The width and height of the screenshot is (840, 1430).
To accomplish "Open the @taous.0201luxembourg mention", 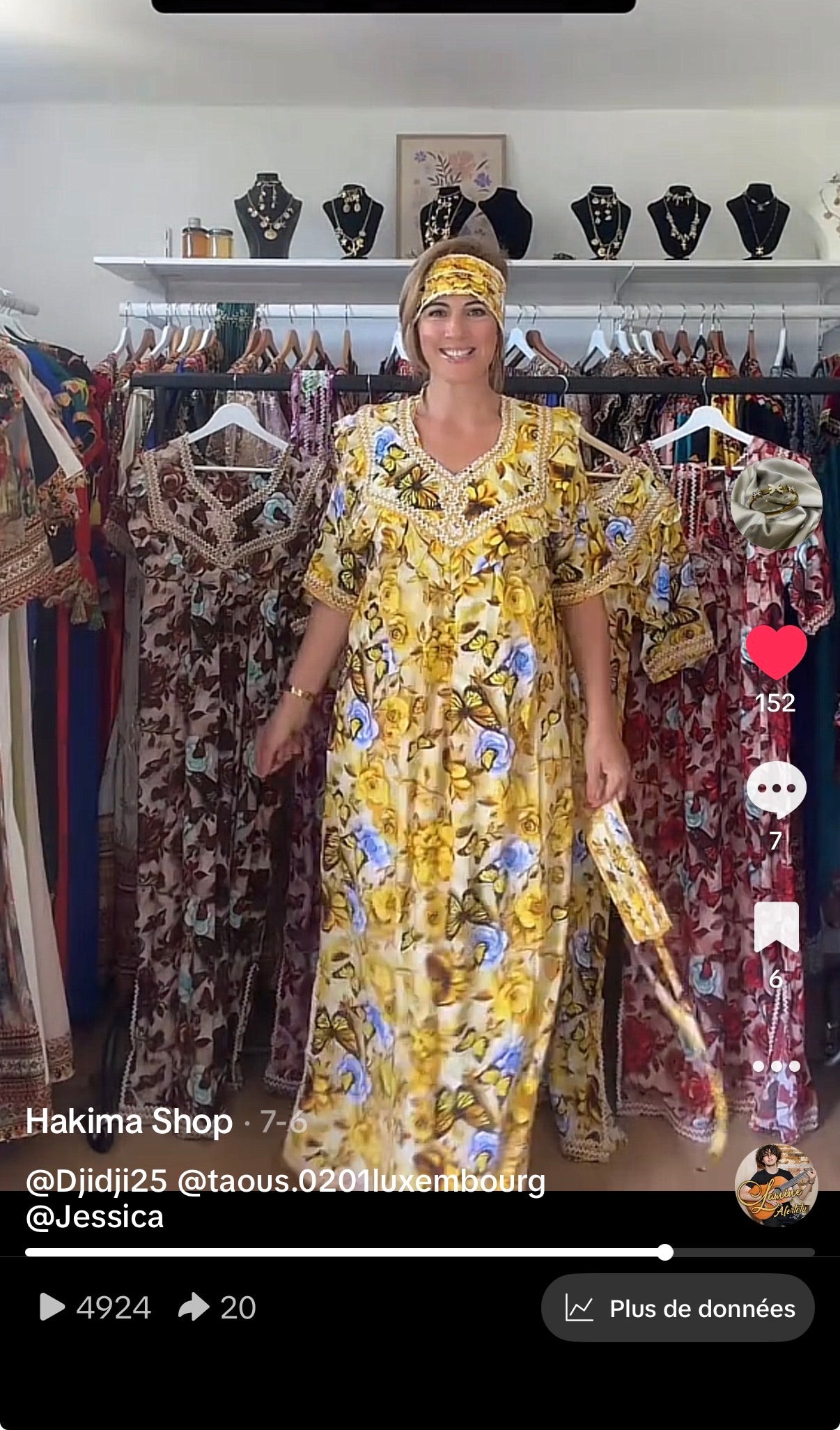I will point(361,1181).
